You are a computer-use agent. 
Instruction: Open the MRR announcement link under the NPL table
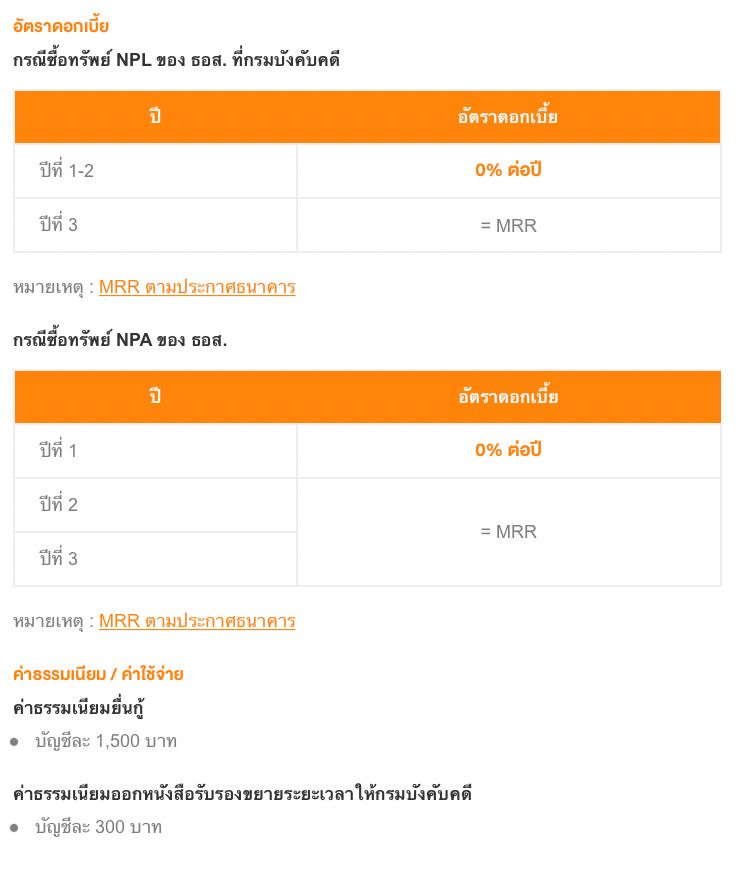(x=197, y=287)
